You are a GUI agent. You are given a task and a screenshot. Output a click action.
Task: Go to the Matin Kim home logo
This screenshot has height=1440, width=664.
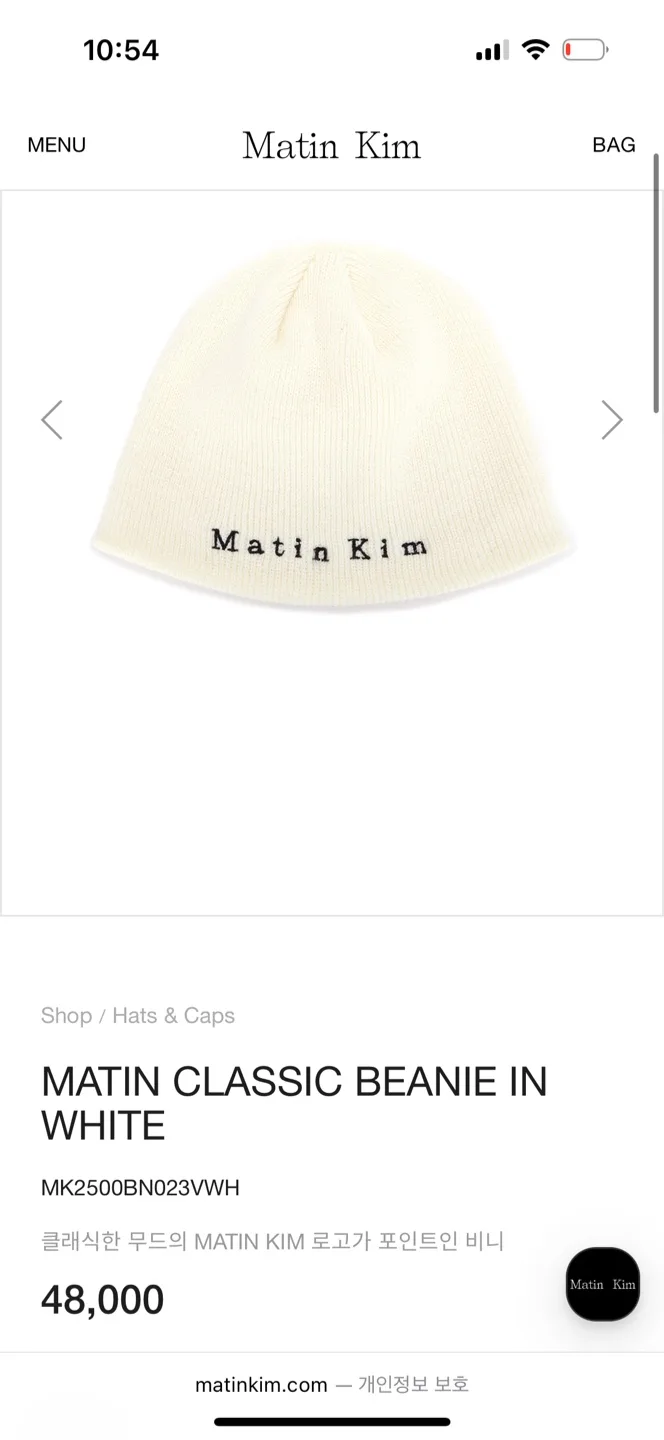pos(331,146)
